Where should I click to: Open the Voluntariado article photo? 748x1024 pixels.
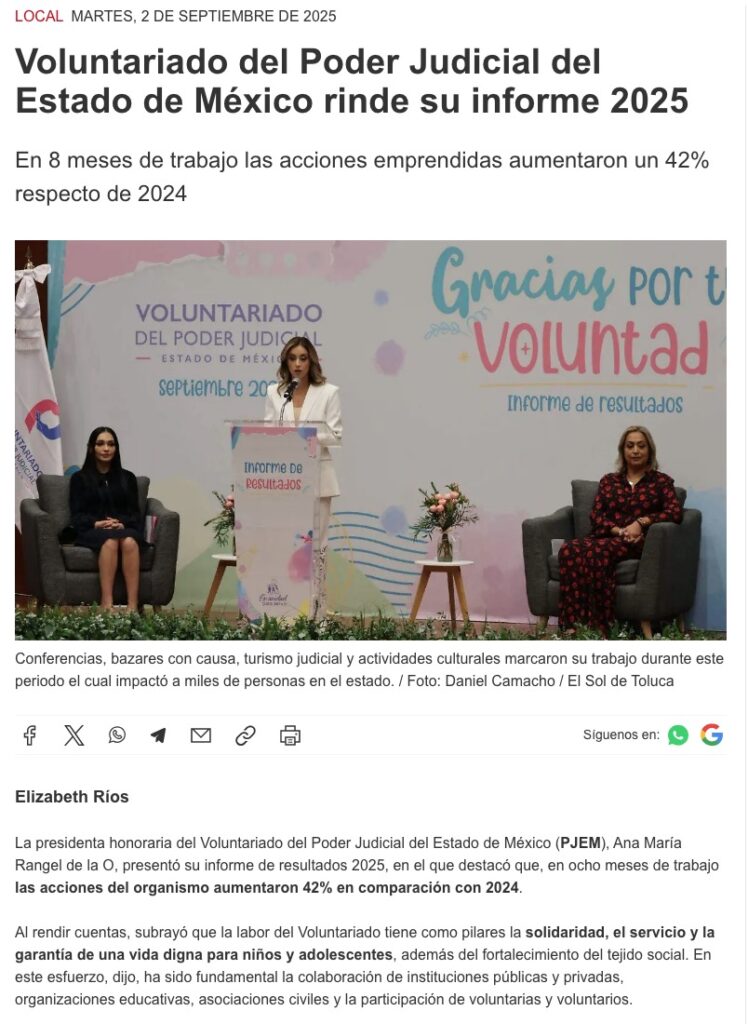(x=370, y=440)
